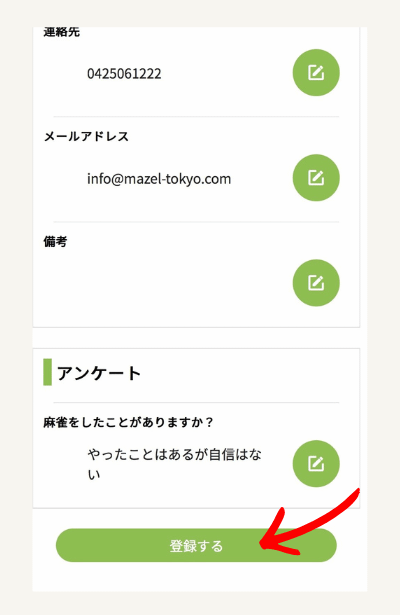
Task: Edit the 備考 remarks field
Action: click(316, 283)
